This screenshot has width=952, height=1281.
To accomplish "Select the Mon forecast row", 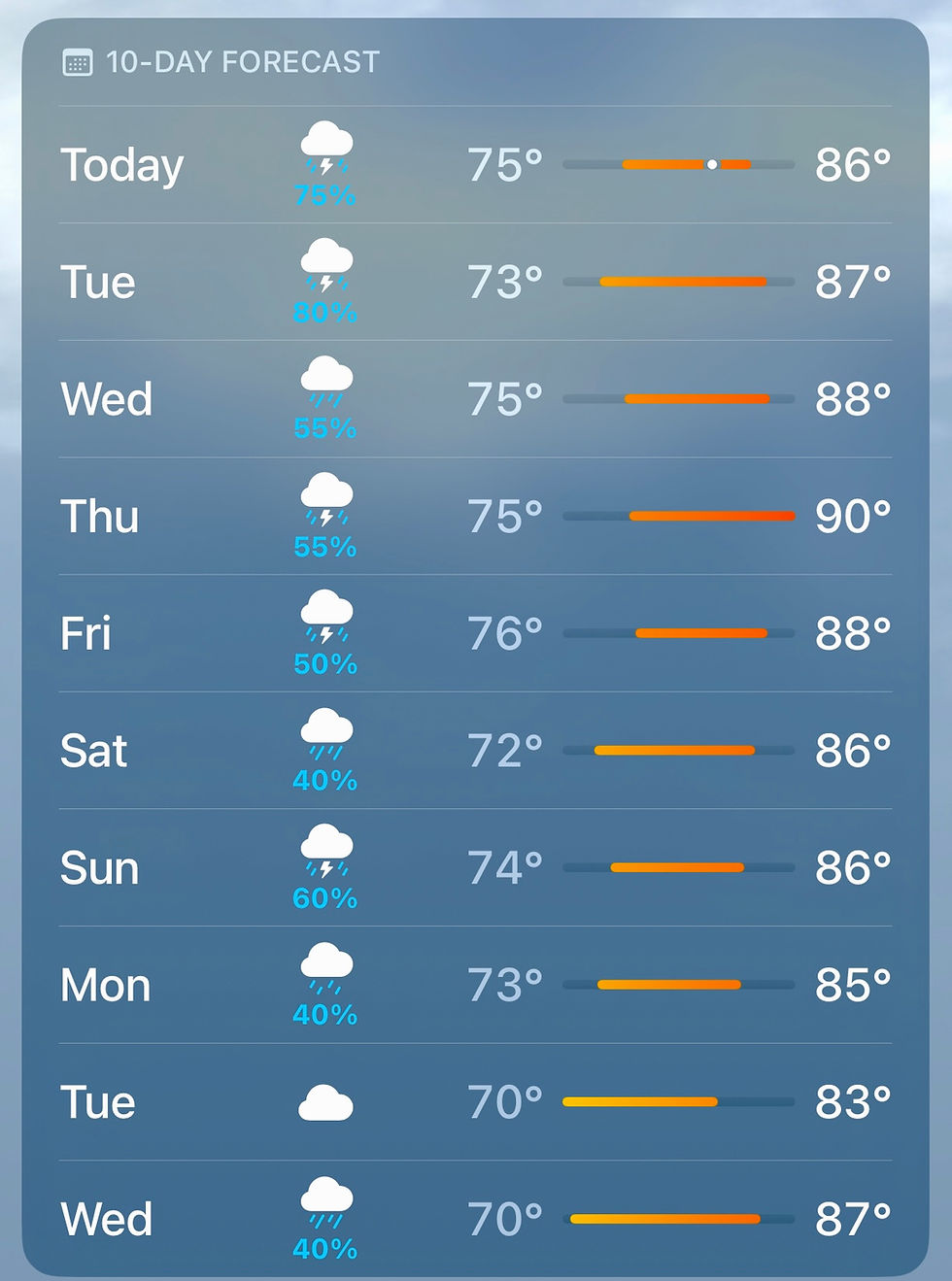I will (x=476, y=984).
